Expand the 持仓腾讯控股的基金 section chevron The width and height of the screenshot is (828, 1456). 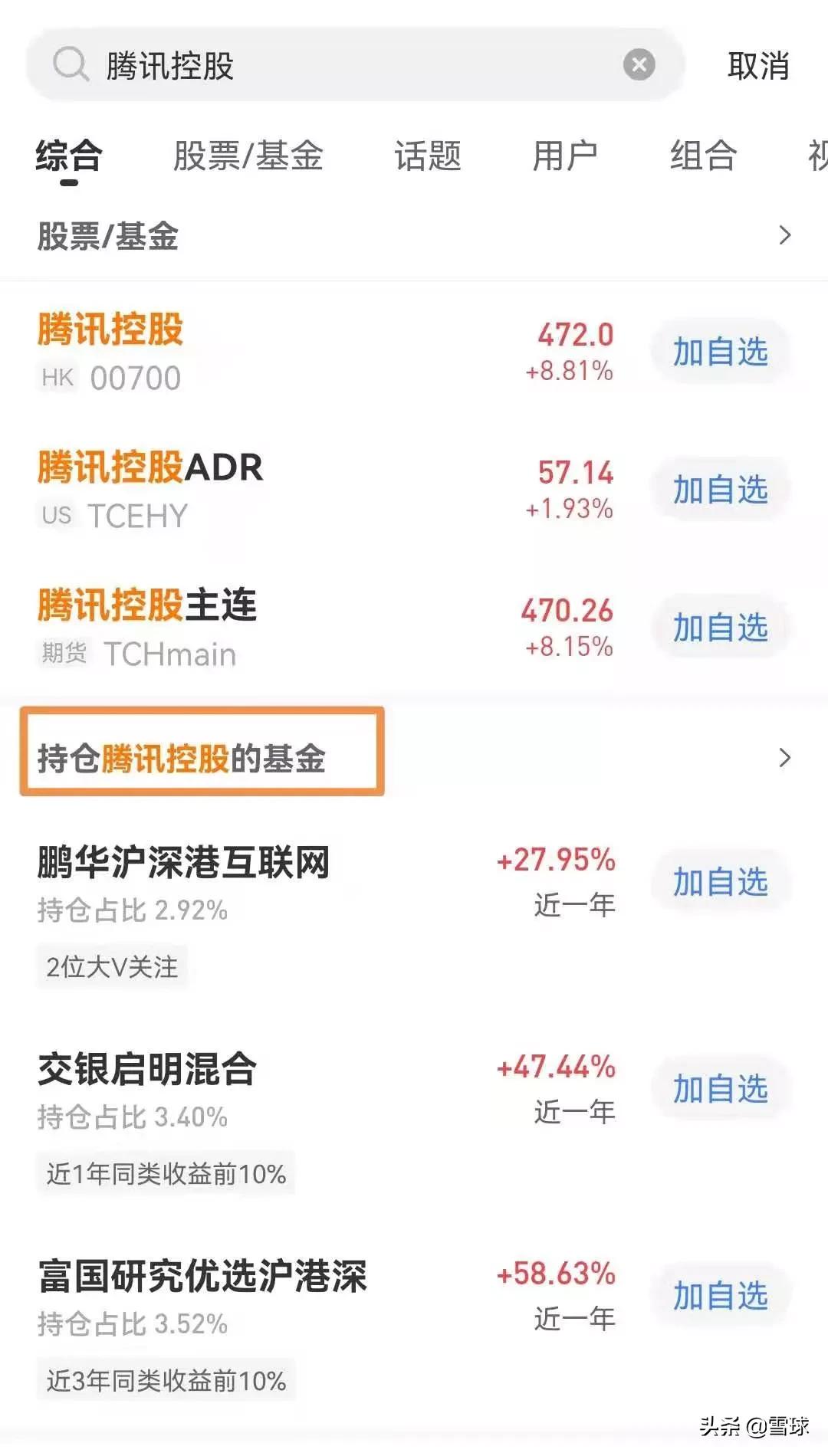(x=784, y=758)
